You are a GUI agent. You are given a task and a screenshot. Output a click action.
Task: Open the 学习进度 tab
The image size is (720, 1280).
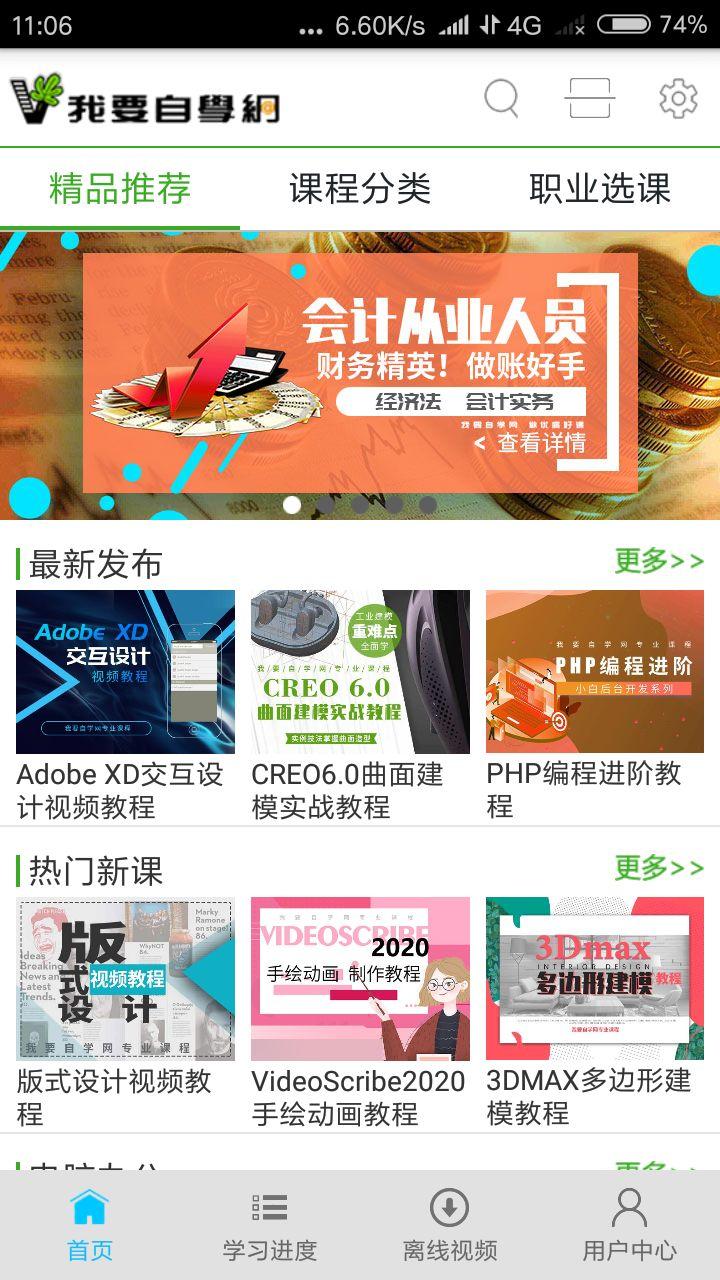point(270,1225)
